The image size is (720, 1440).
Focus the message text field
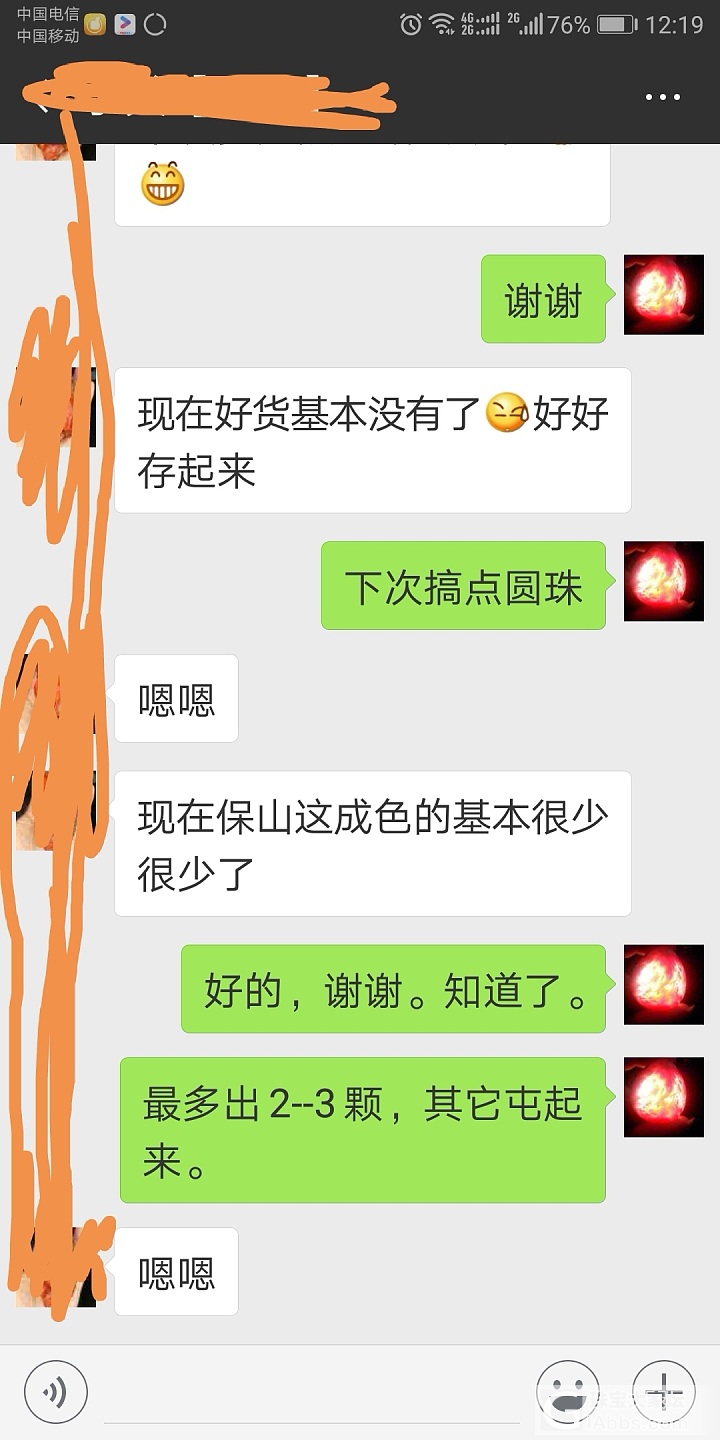coord(310,1391)
